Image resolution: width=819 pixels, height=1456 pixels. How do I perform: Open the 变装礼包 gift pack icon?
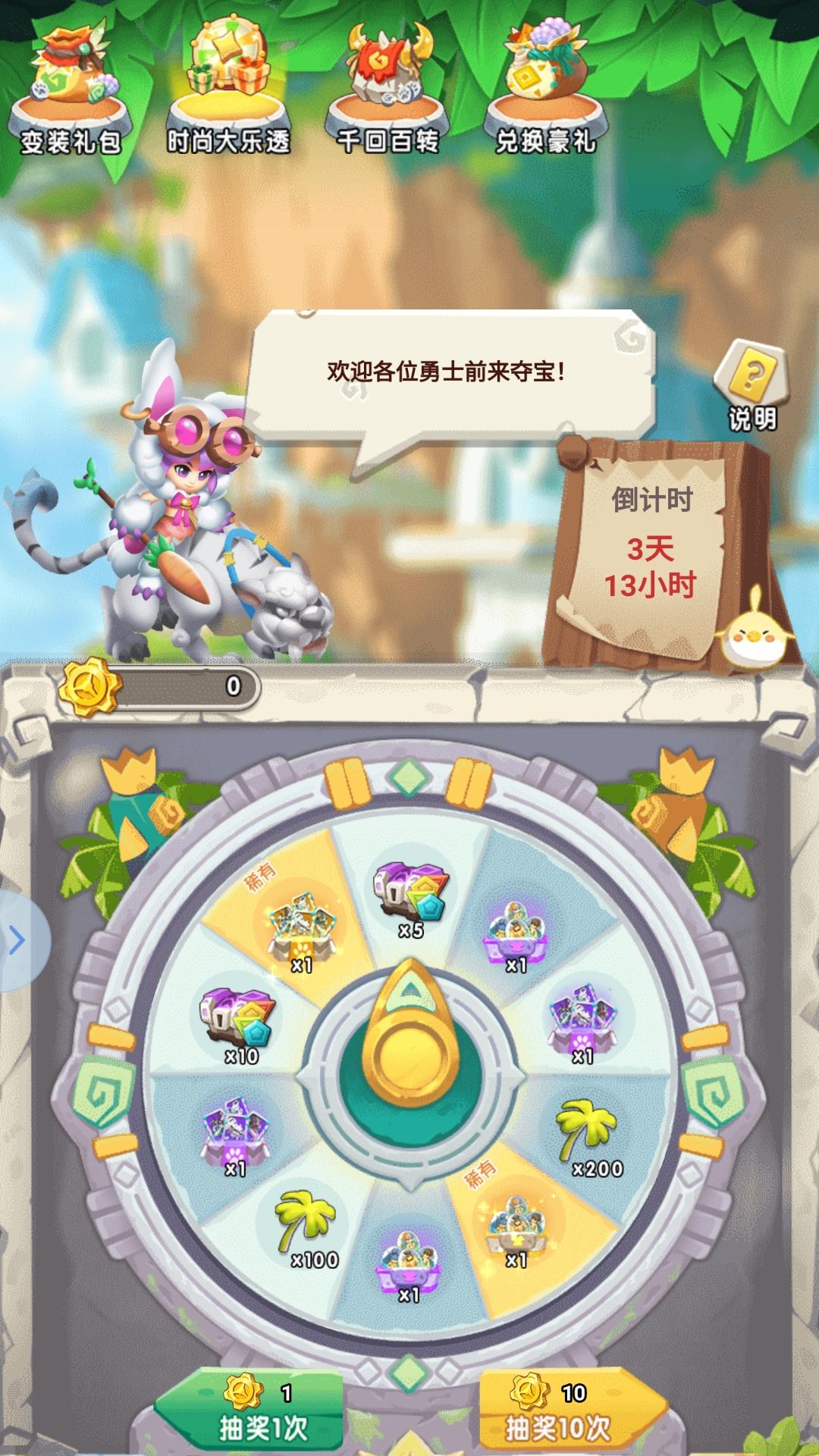pos(72,83)
